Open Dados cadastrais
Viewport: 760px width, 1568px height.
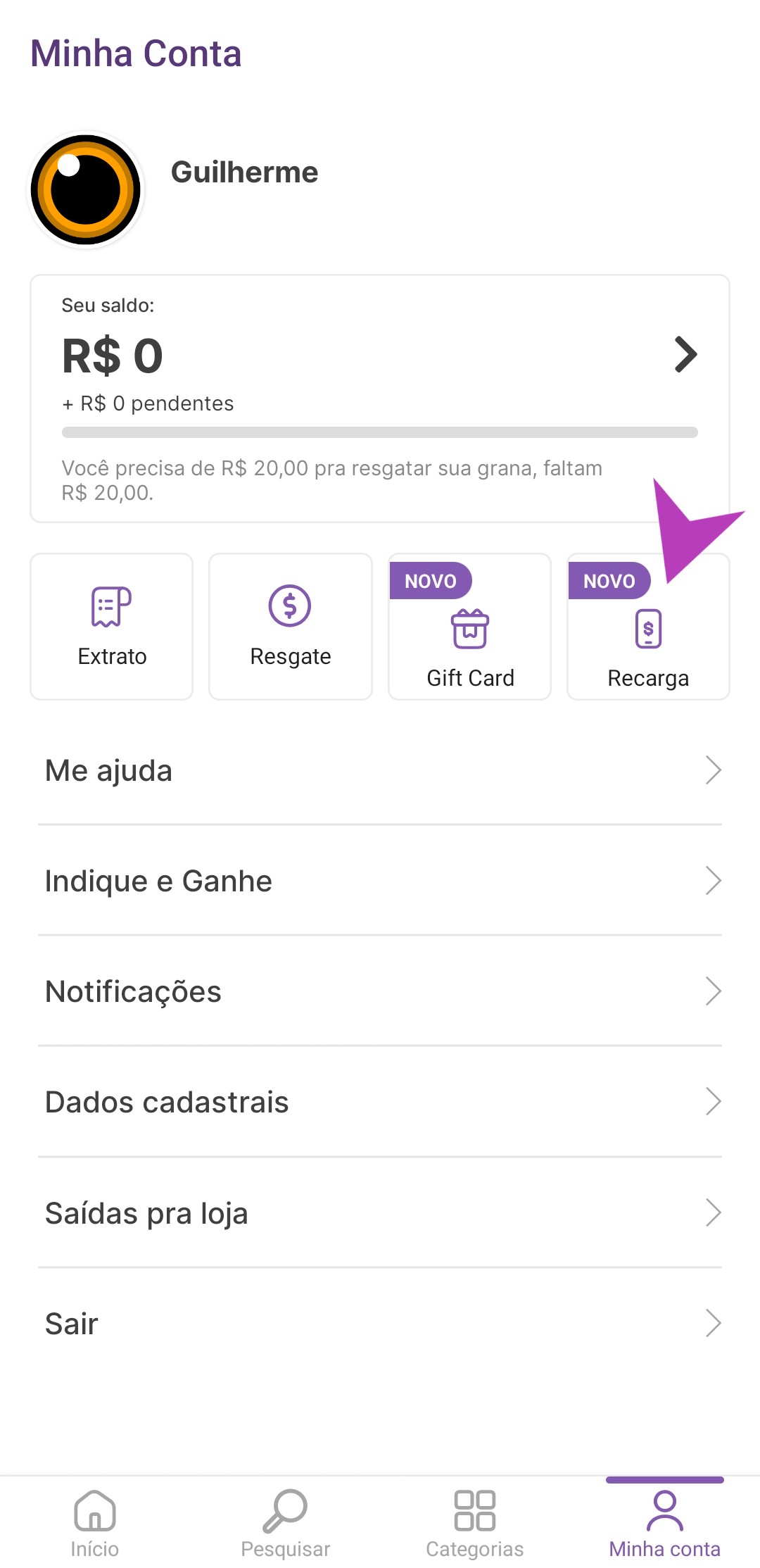[x=380, y=1102]
